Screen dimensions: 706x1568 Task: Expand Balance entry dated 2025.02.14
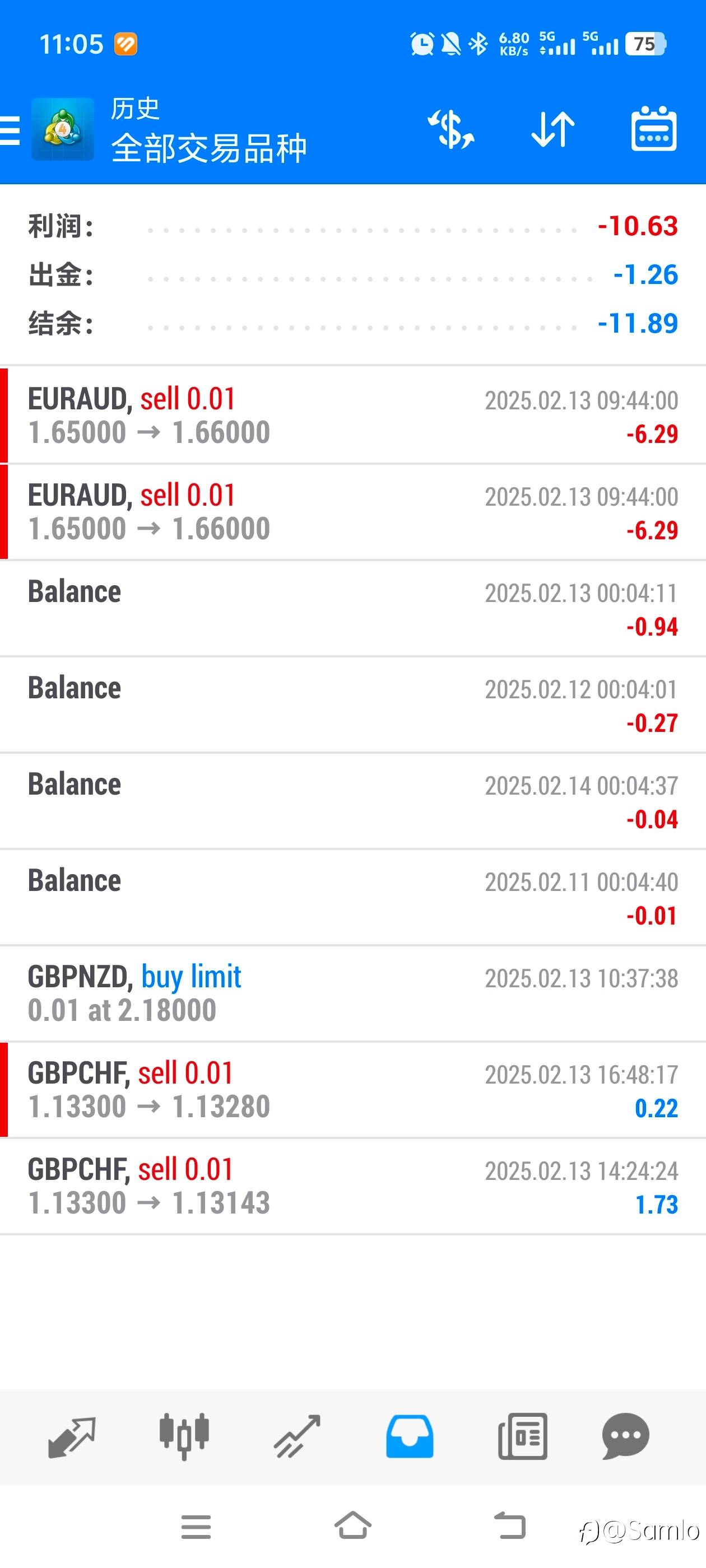352,801
